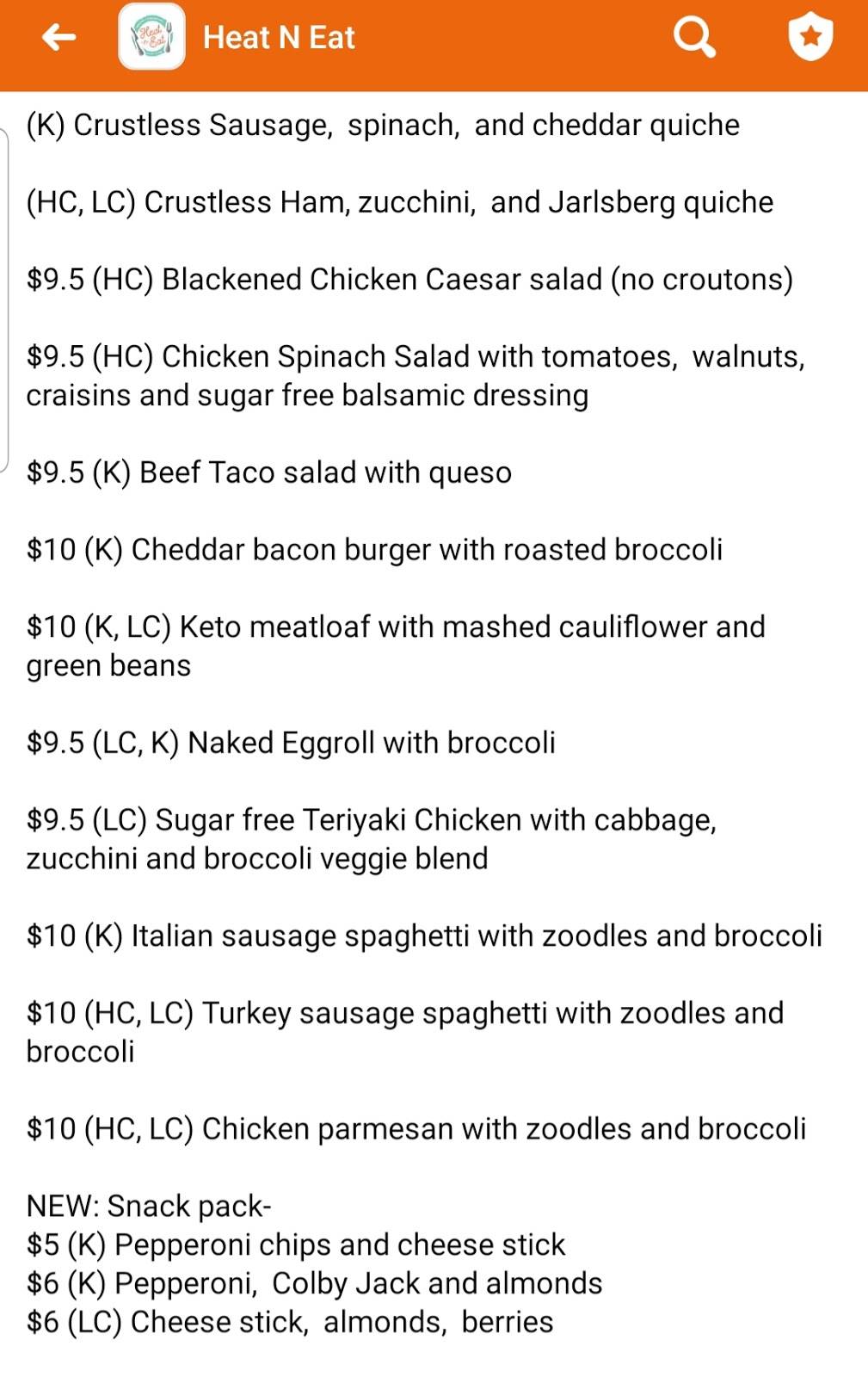
Task: Open search with the magnifier icon
Action: (x=693, y=37)
